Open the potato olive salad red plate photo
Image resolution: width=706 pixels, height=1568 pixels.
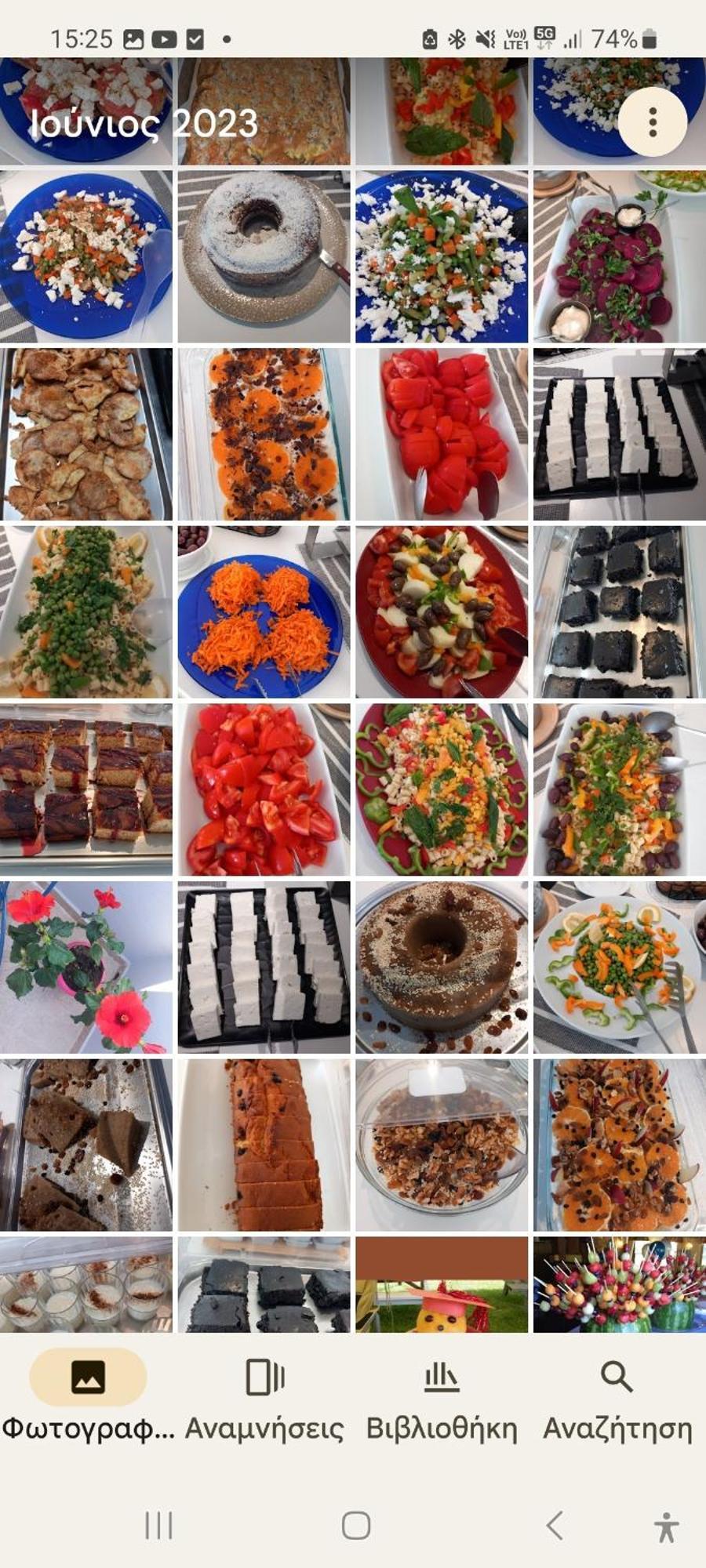click(441, 612)
